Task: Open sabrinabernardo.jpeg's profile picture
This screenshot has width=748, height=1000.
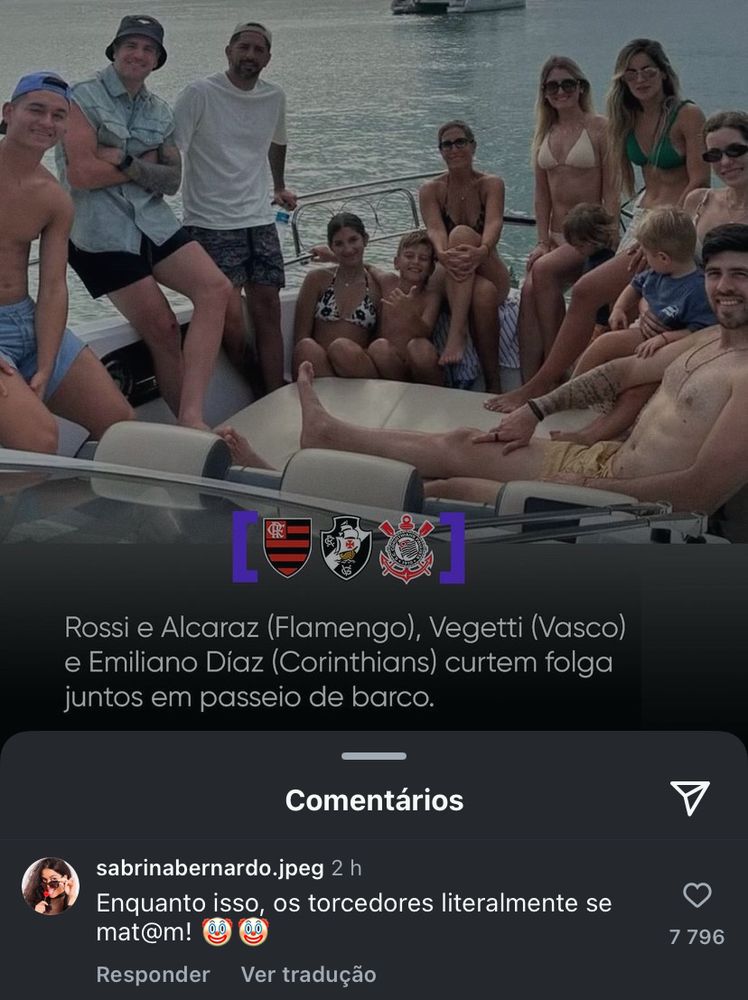Action: click(51, 886)
